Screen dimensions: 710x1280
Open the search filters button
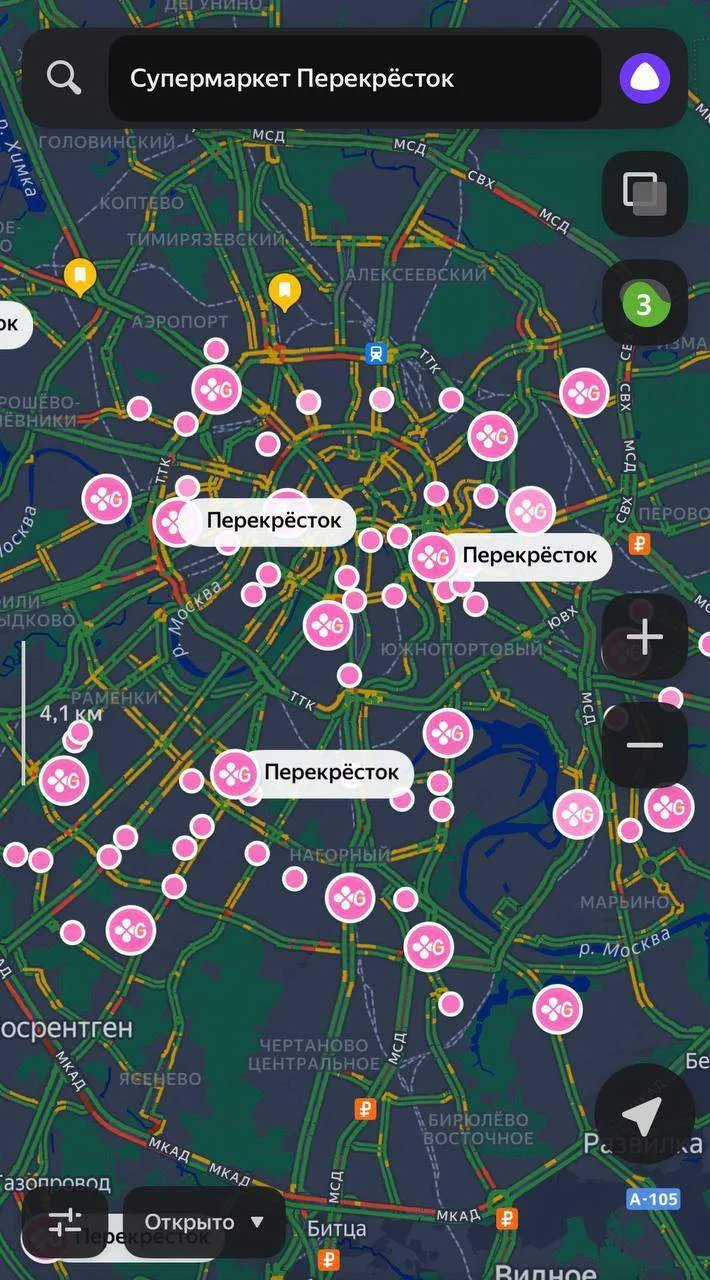pos(65,1222)
